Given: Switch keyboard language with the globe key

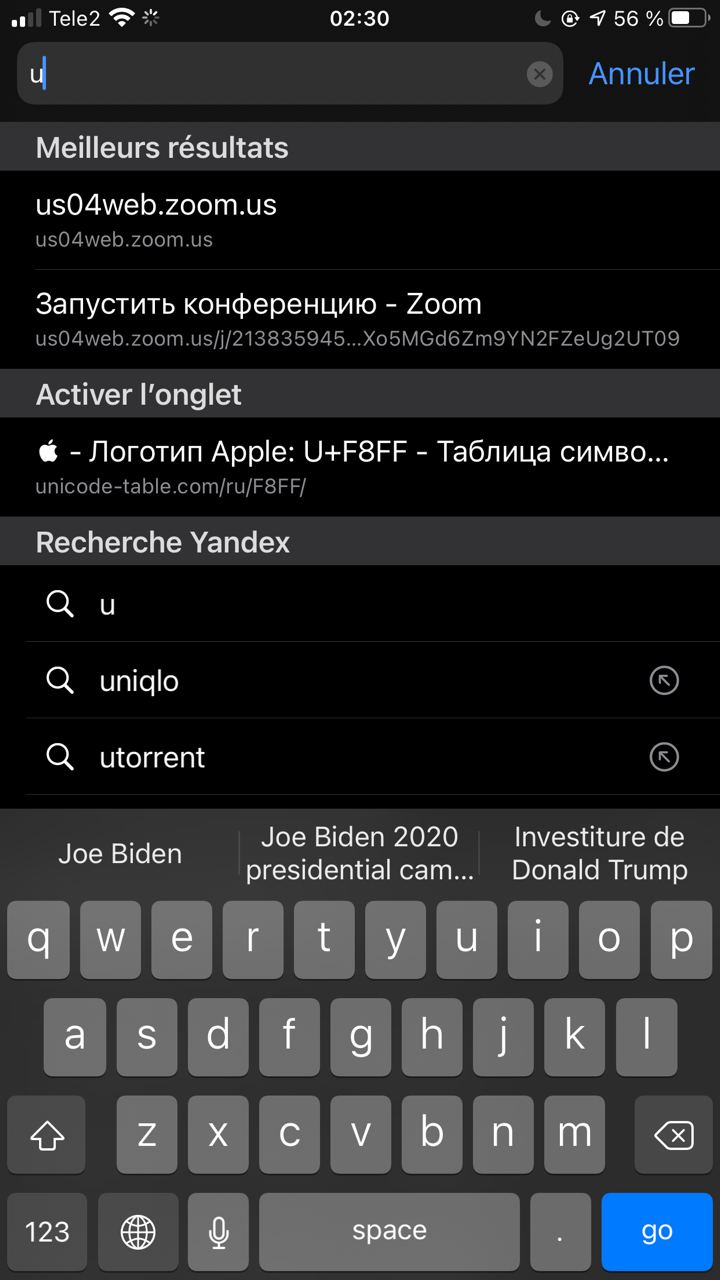Looking at the screenshot, I should coord(138,1232).
